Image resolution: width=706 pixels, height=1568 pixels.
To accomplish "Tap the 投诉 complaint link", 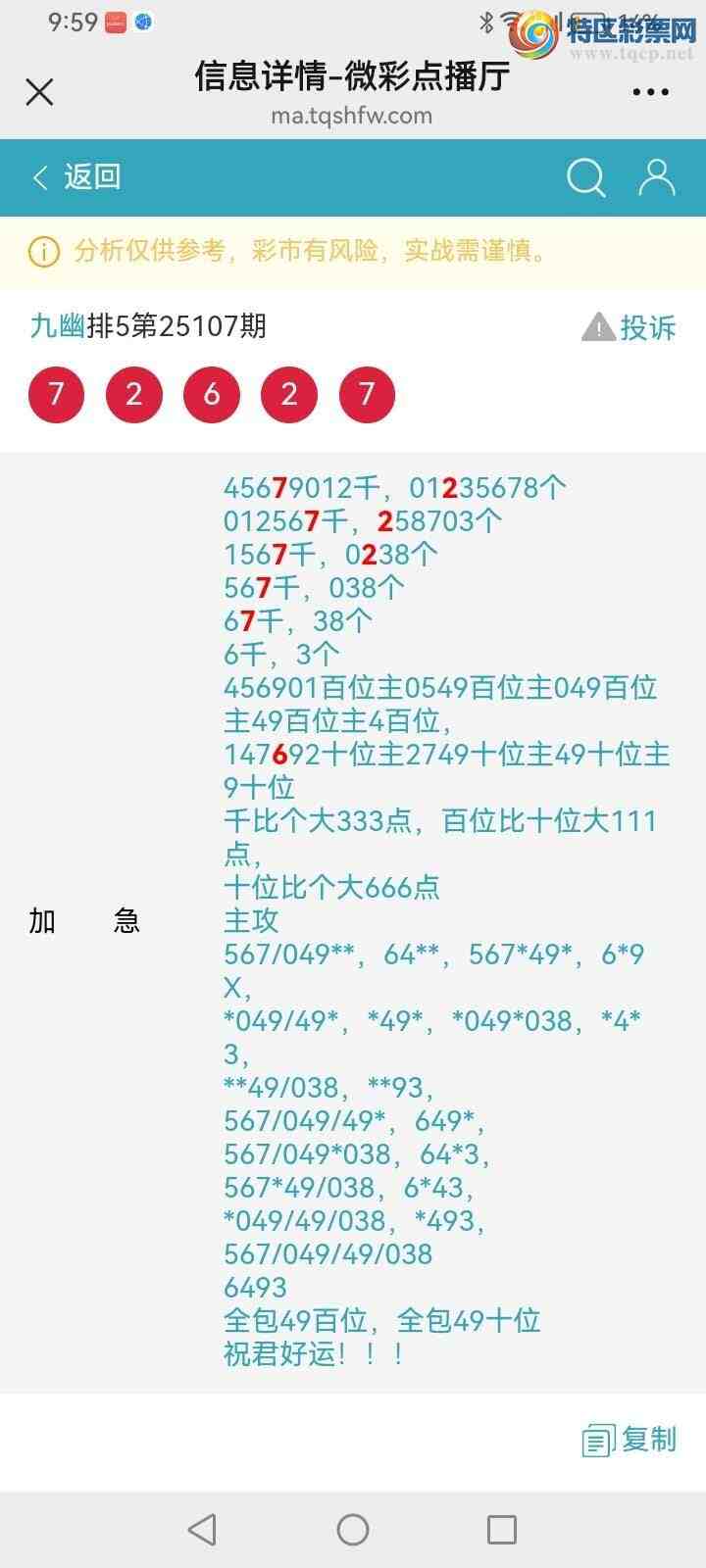I will point(649,327).
